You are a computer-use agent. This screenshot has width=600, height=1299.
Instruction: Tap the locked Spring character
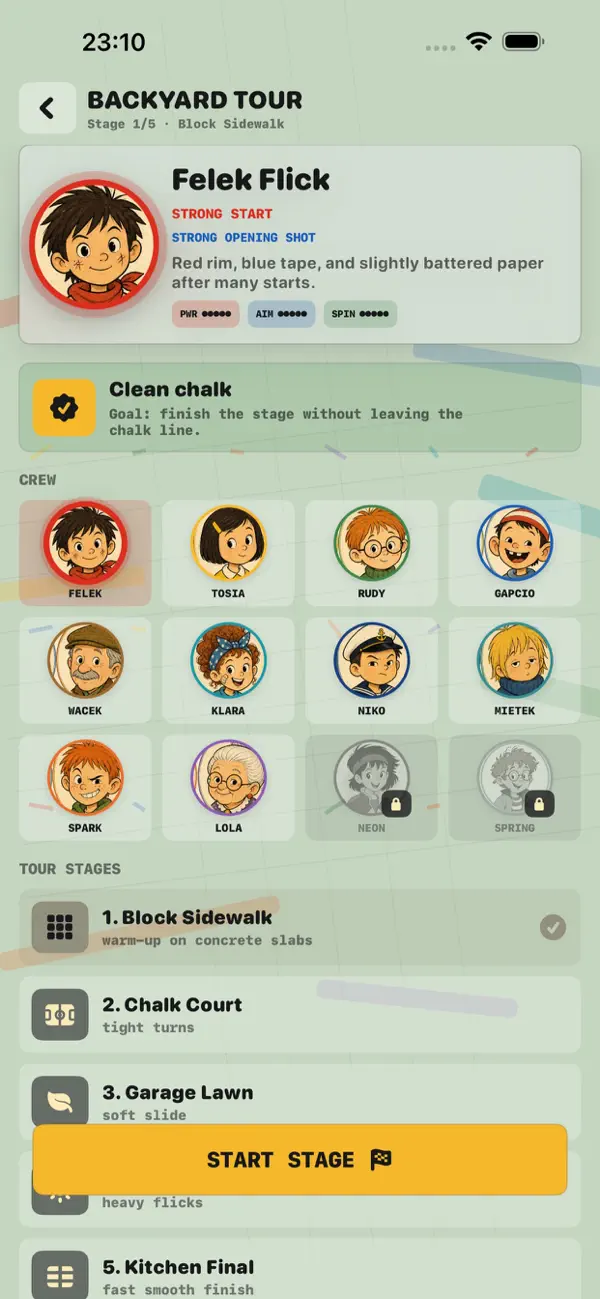click(x=515, y=787)
